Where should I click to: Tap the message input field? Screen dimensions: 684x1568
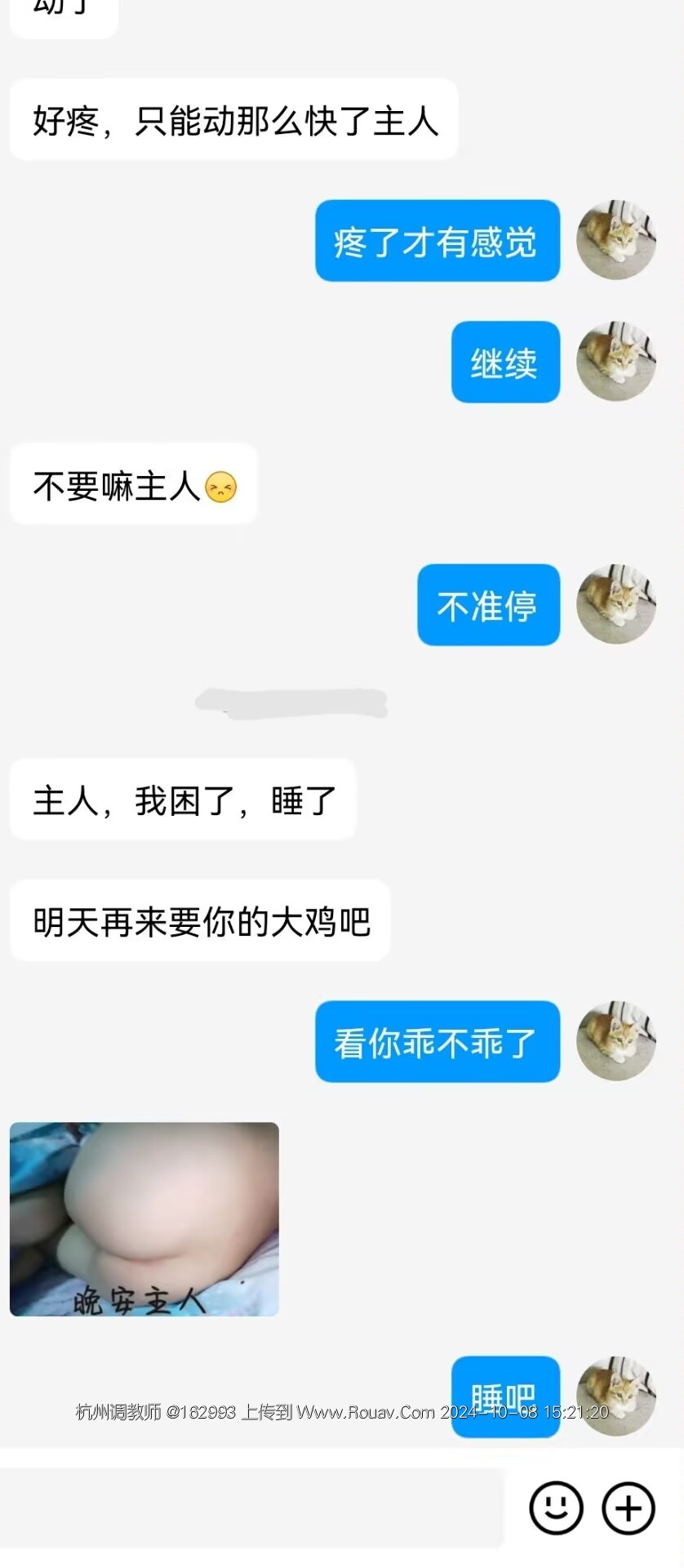point(251,1508)
